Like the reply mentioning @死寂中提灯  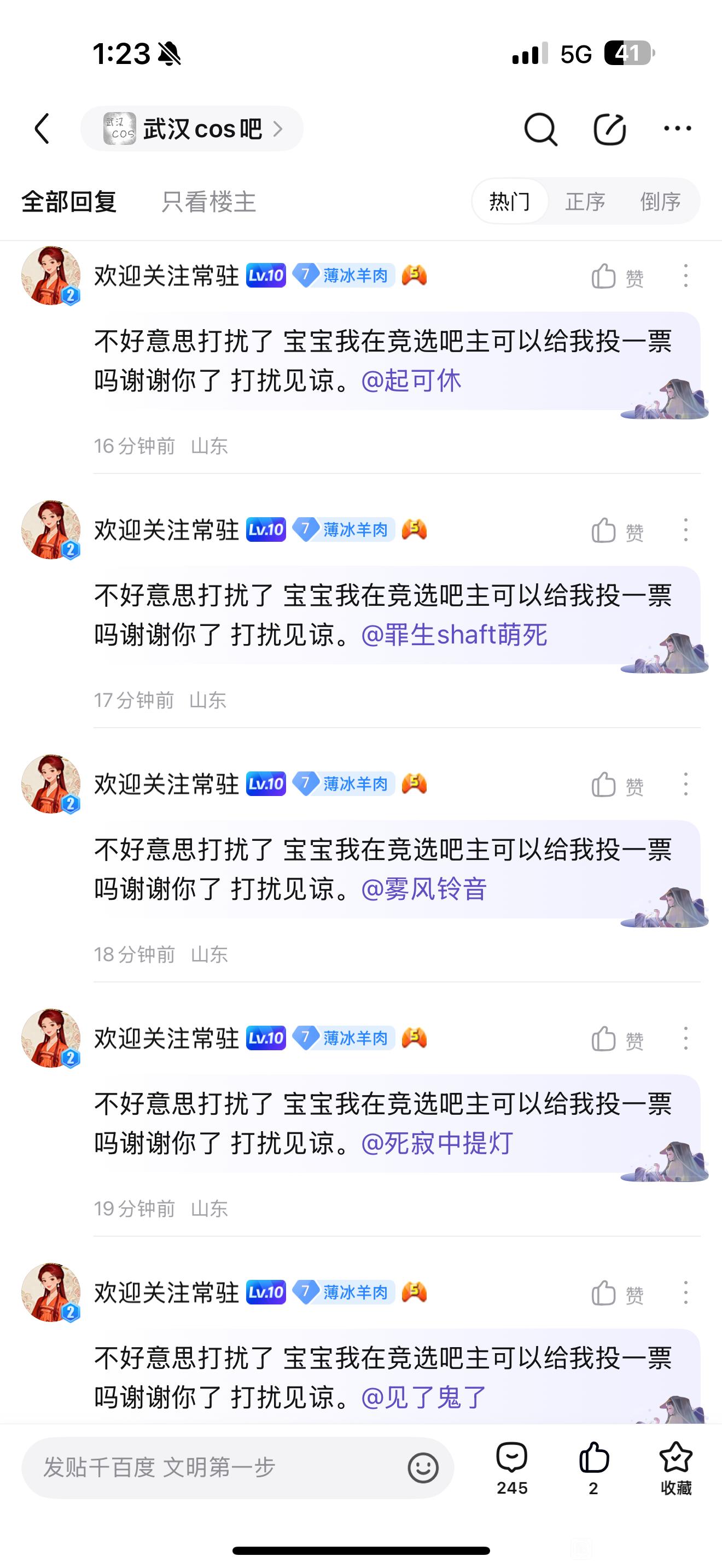point(616,1039)
